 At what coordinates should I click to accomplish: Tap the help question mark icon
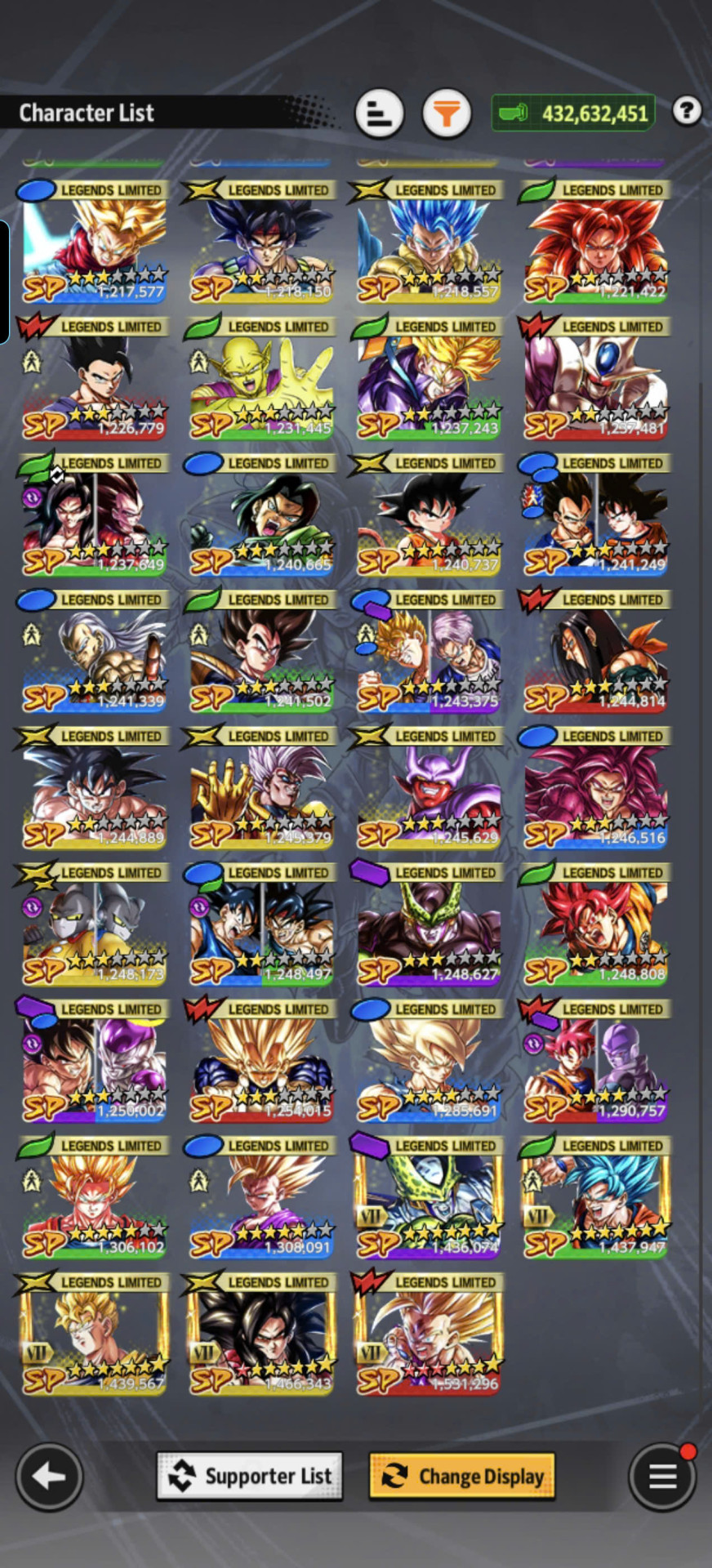(688, 110)
